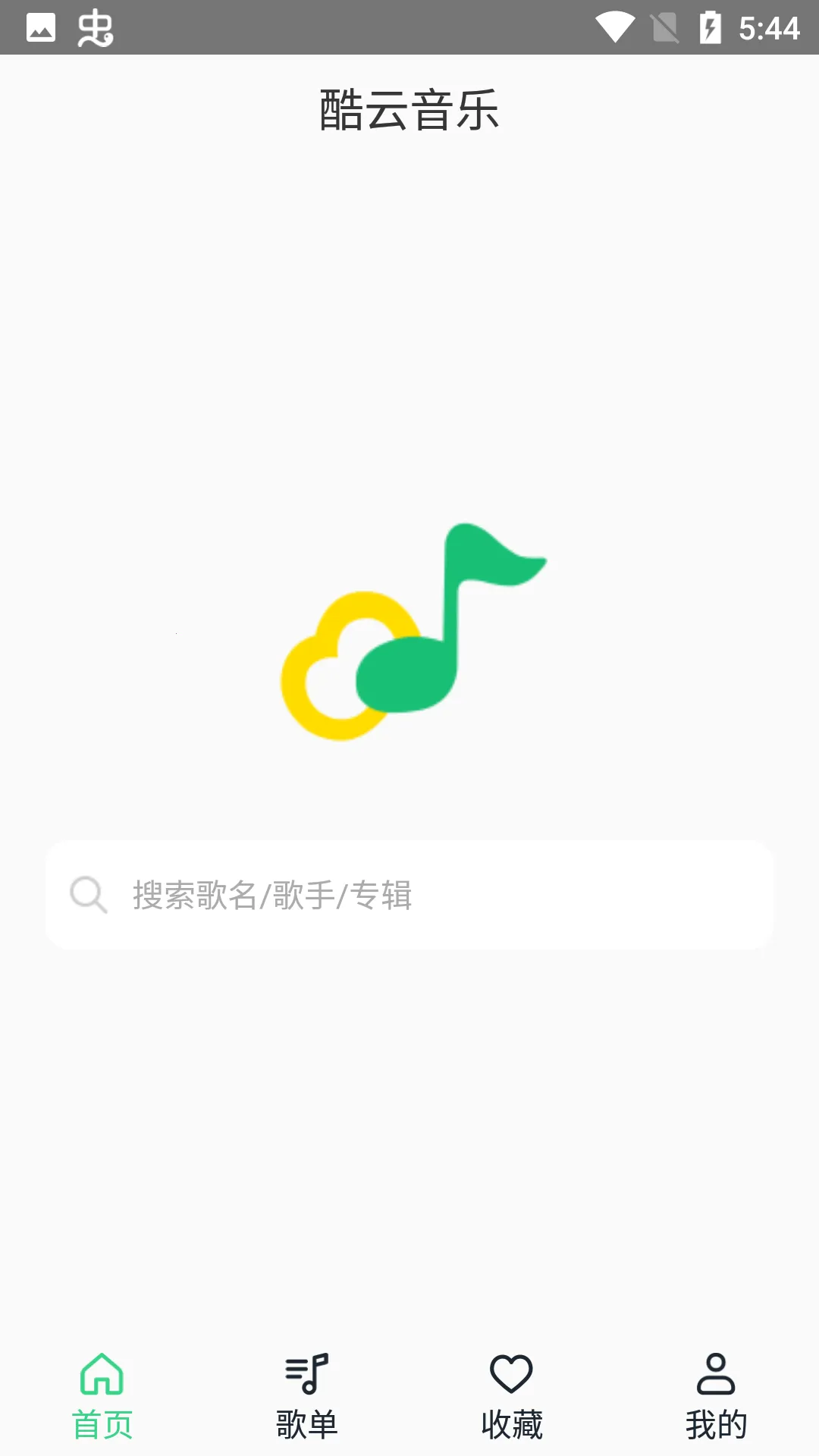819x1456 pixels.
Task: Tap the 搜索歌名/歌手/专辑 search field
Action: (x=409, y=895)
